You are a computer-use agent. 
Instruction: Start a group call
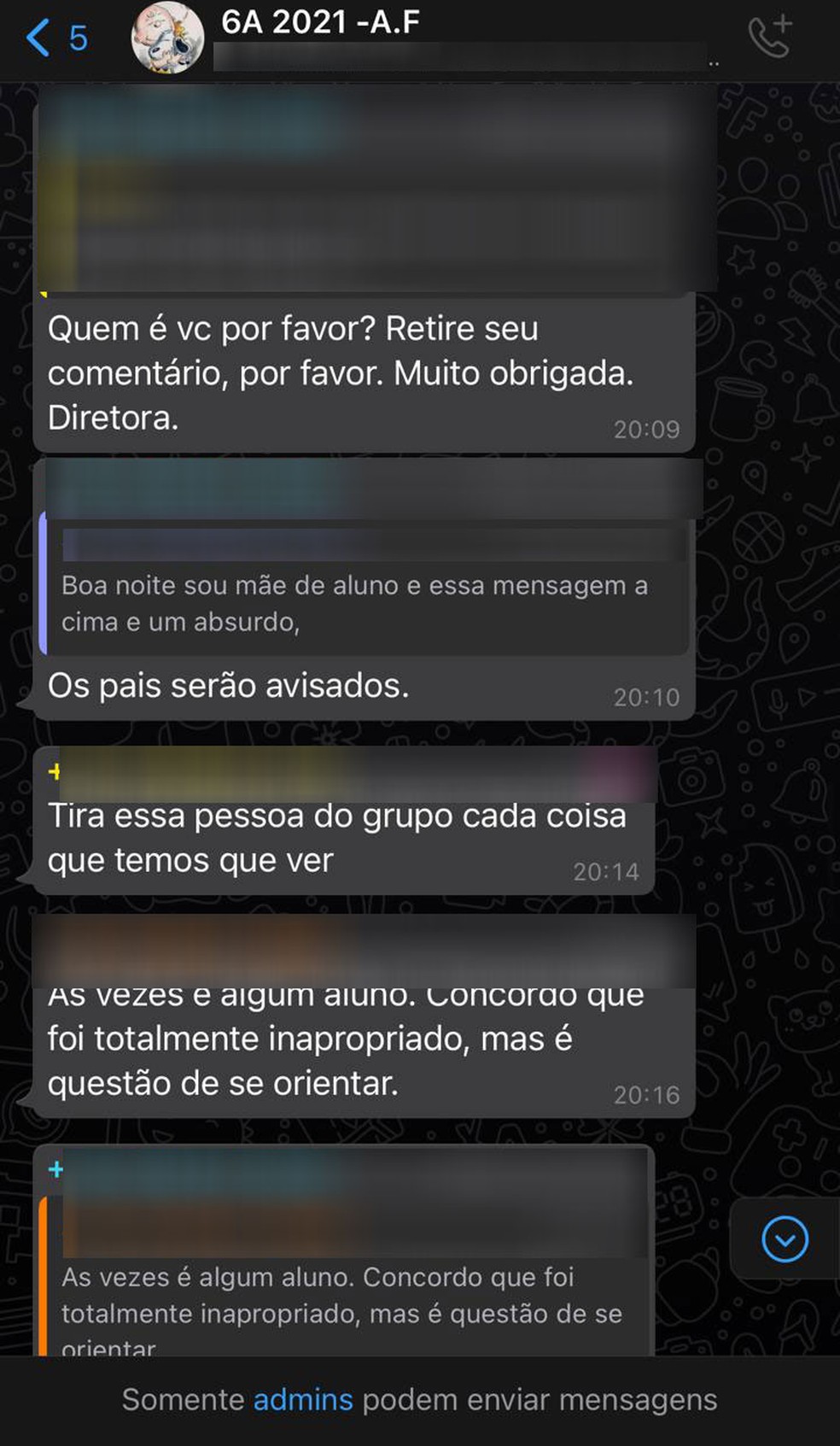click(x=770, y=38)
